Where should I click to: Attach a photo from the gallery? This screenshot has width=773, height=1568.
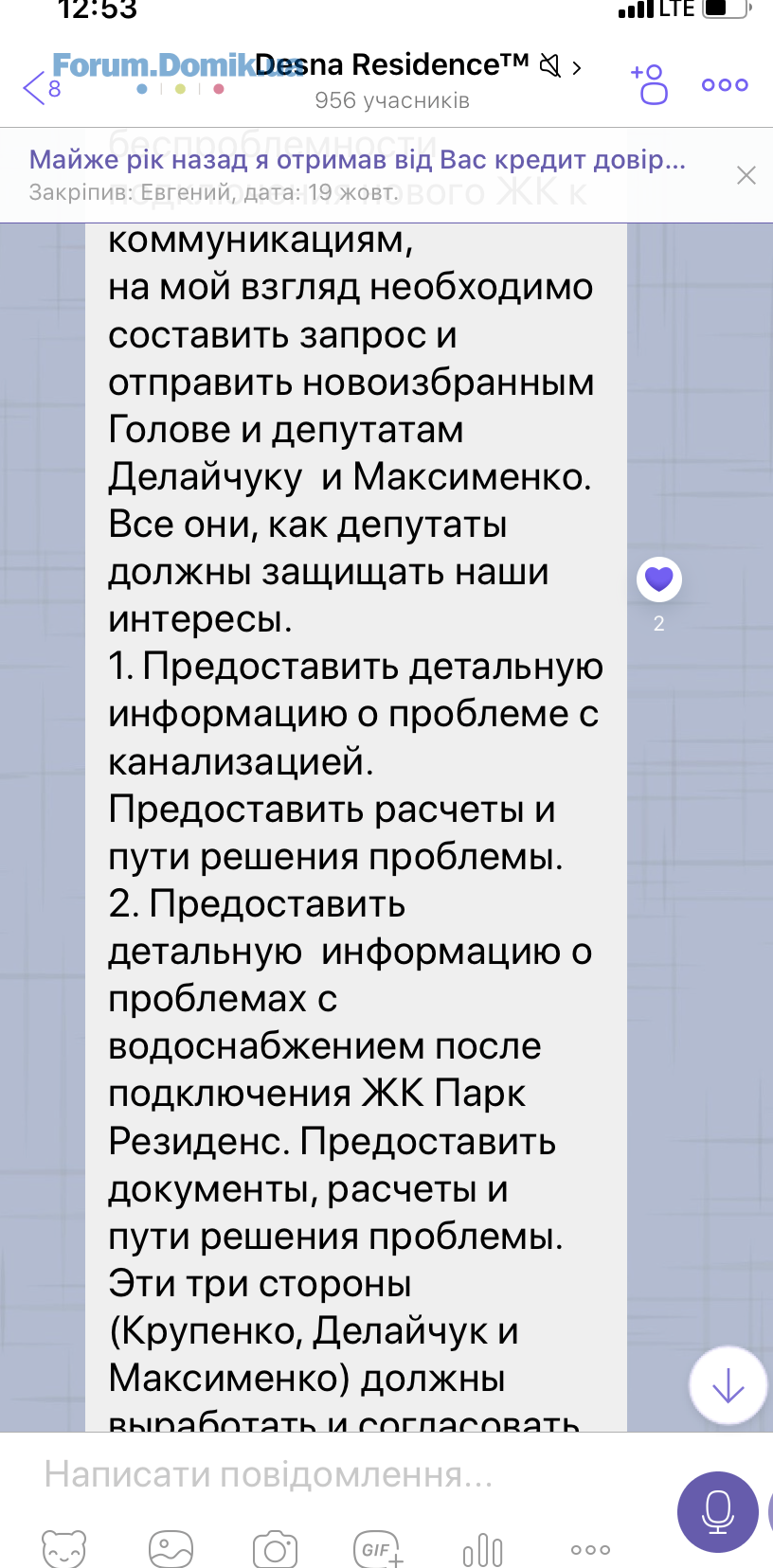(171, 1549)
